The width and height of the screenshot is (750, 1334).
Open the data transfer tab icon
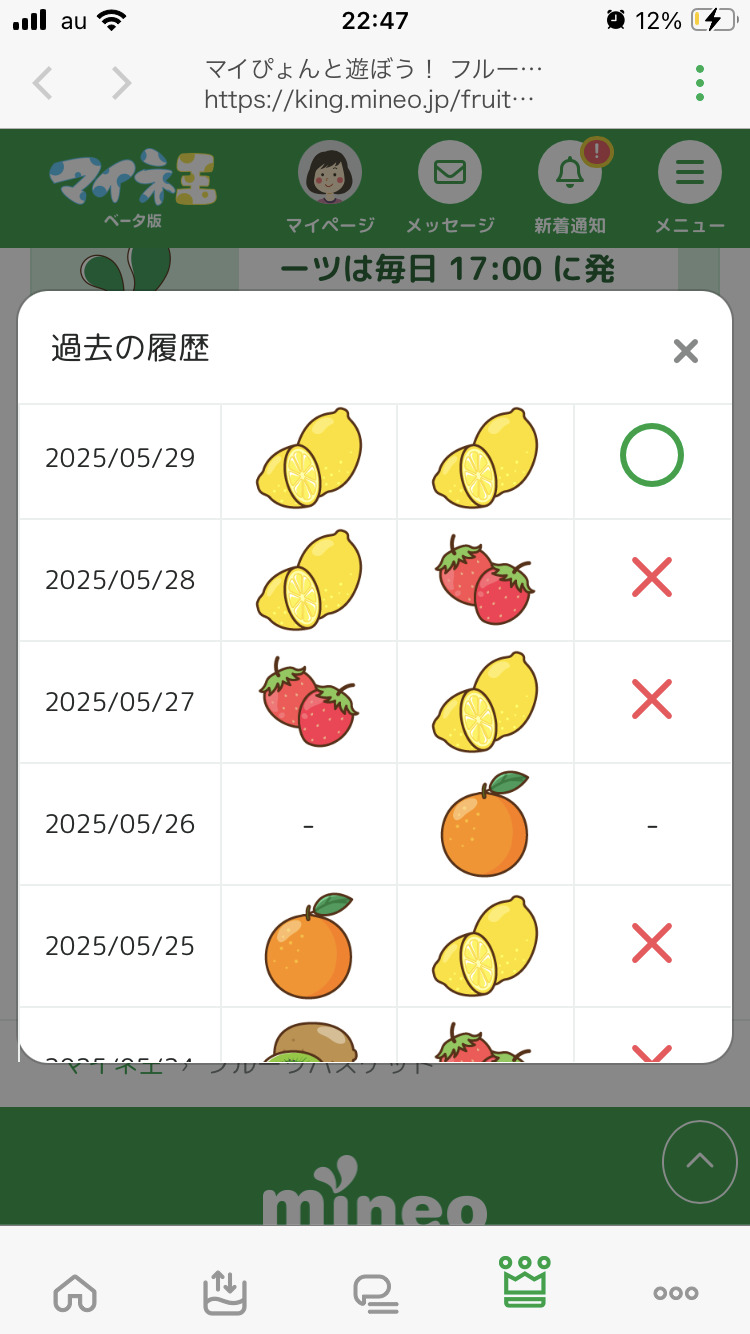225,1292
